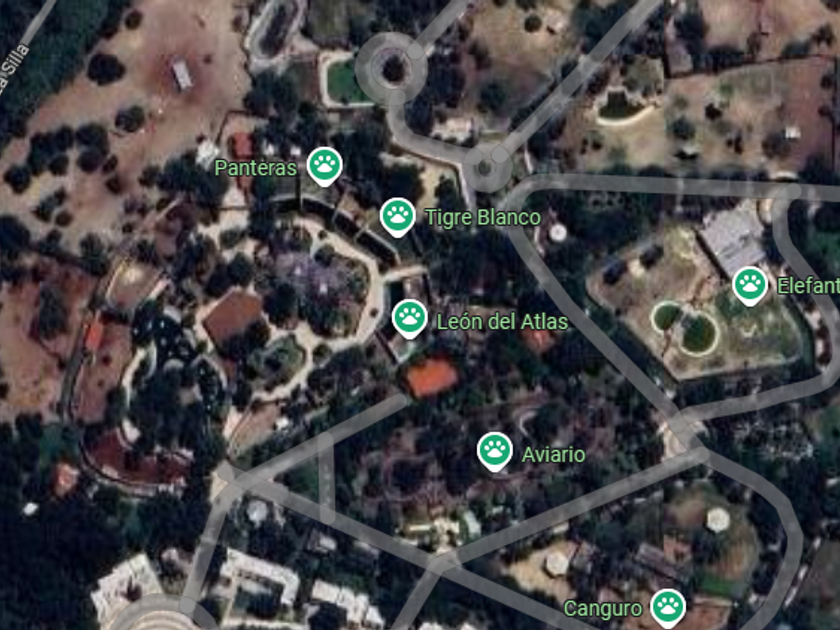Open the Panteras map marker
Image resolution: width=840 pixels, height=630 pixels.
point(323,165)
